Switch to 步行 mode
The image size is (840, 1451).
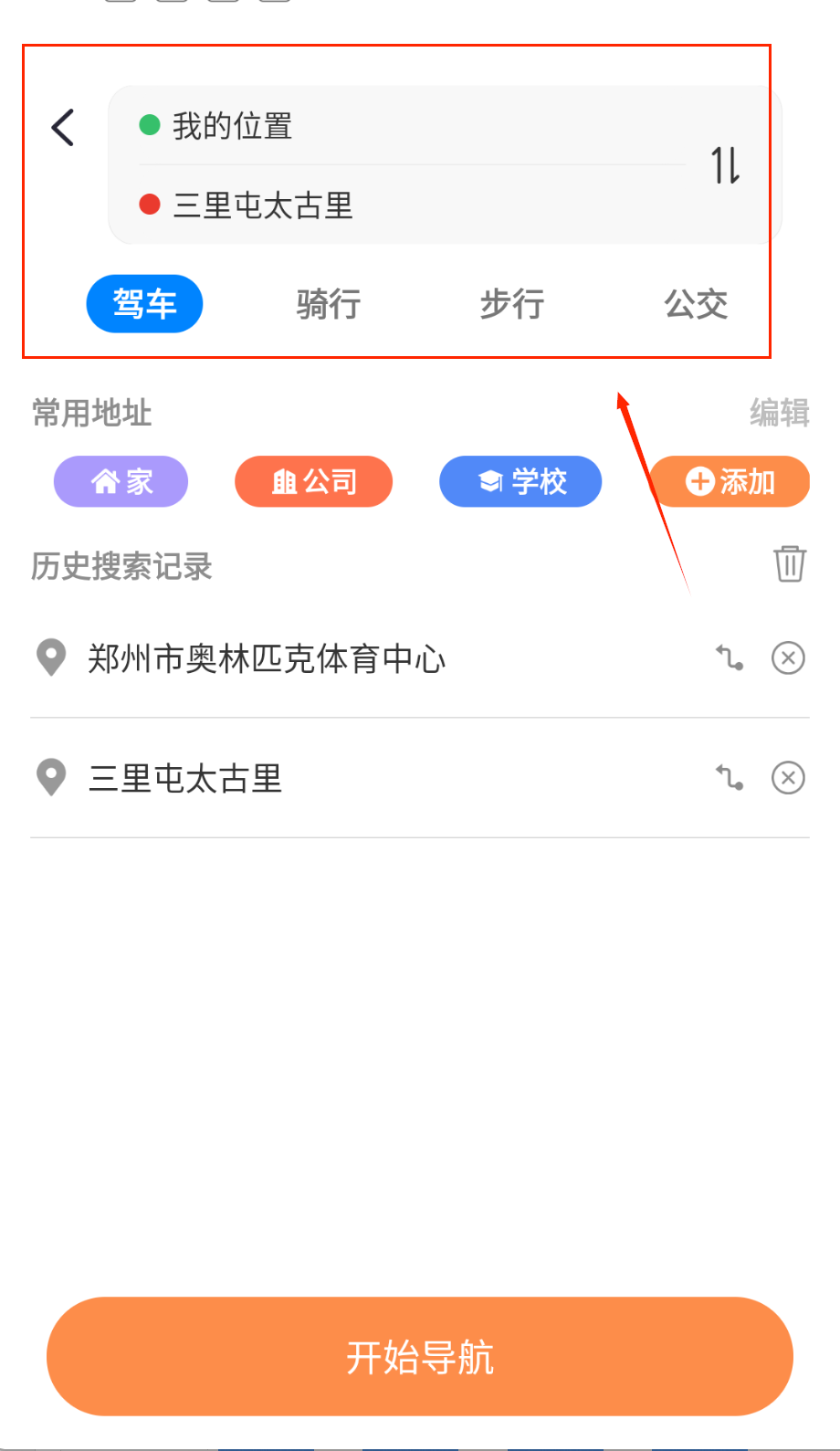[x=512, y=304]
